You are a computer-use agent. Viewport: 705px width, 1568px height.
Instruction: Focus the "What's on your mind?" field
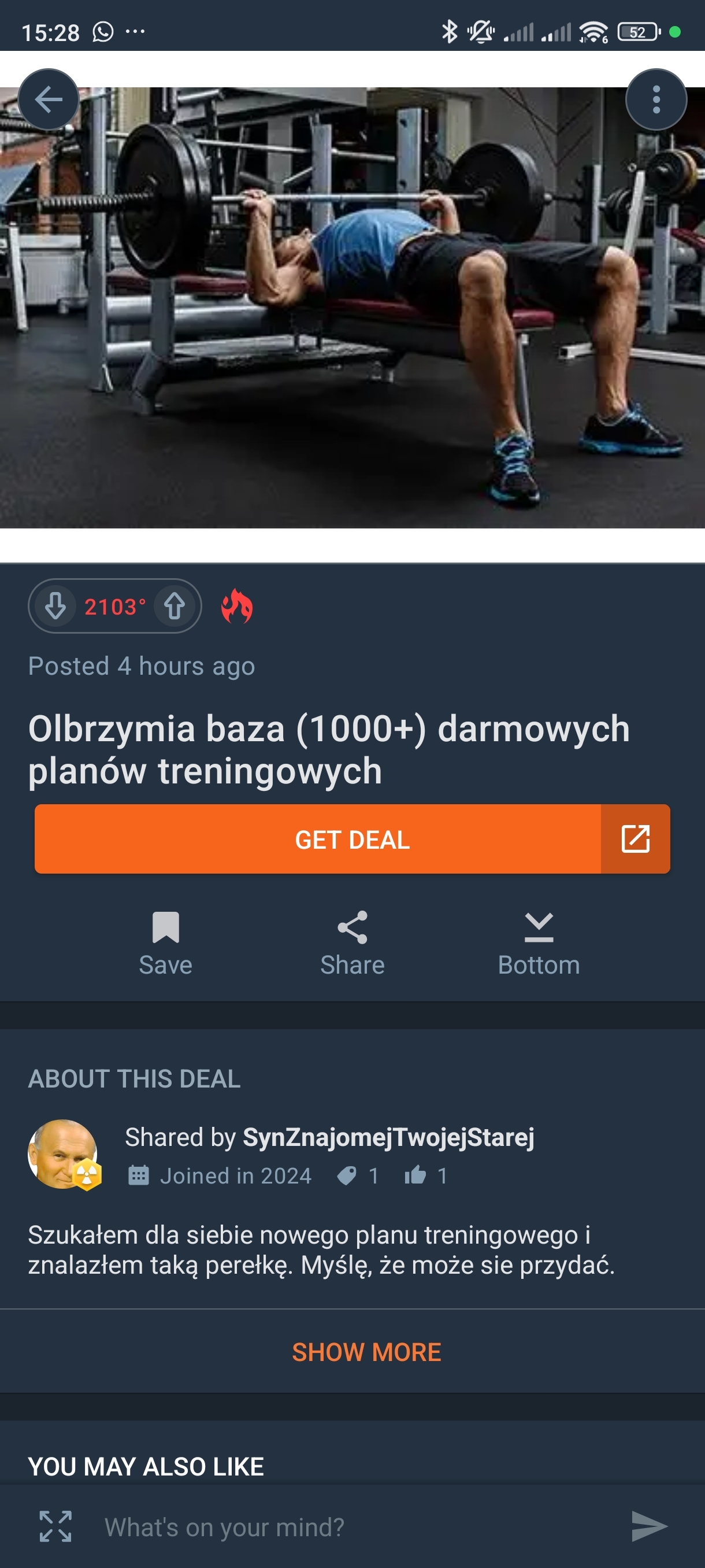[x=353, y=1526]
